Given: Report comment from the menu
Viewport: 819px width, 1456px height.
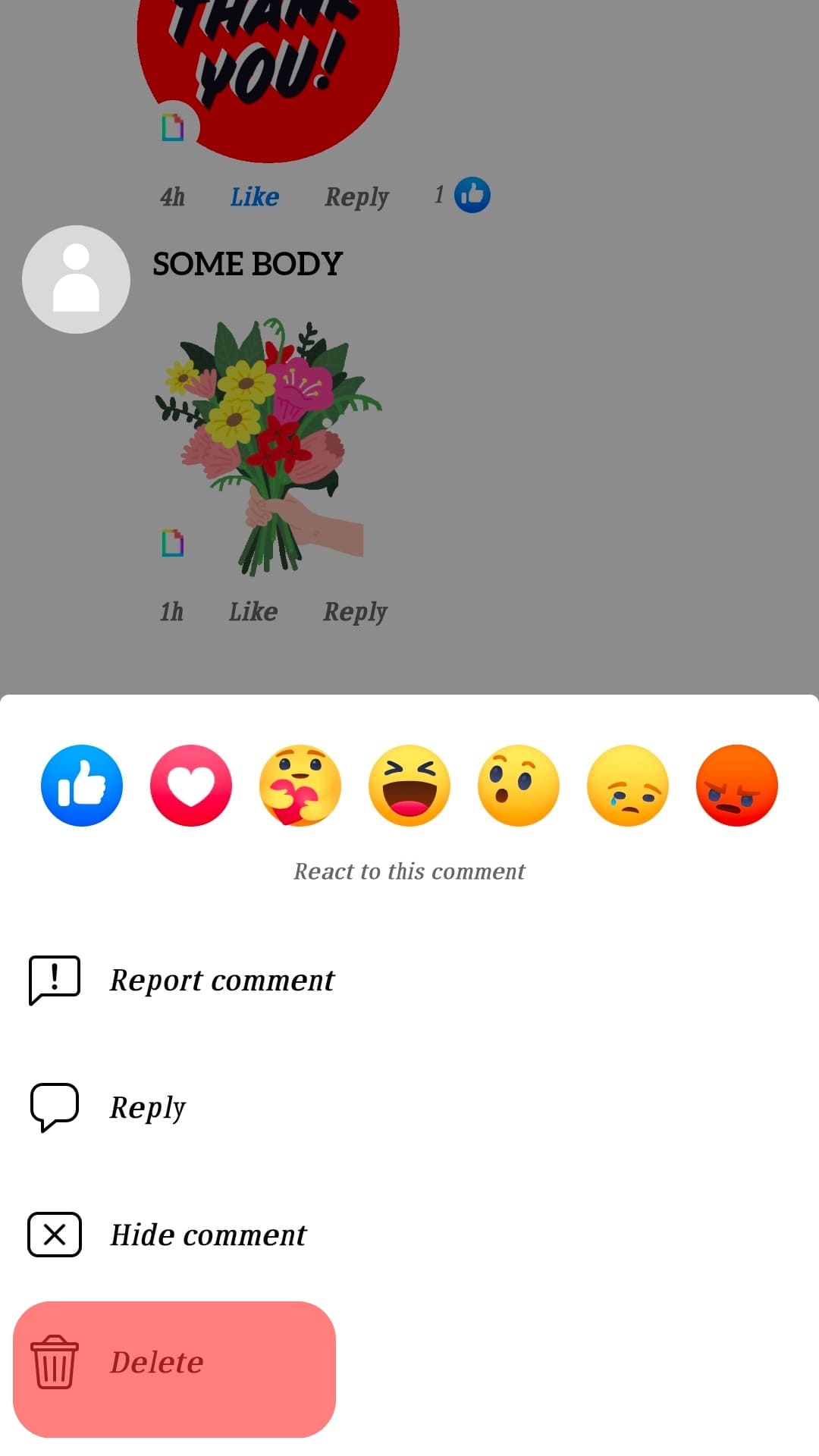Looking at the screenshot, I should click(221, 980).
